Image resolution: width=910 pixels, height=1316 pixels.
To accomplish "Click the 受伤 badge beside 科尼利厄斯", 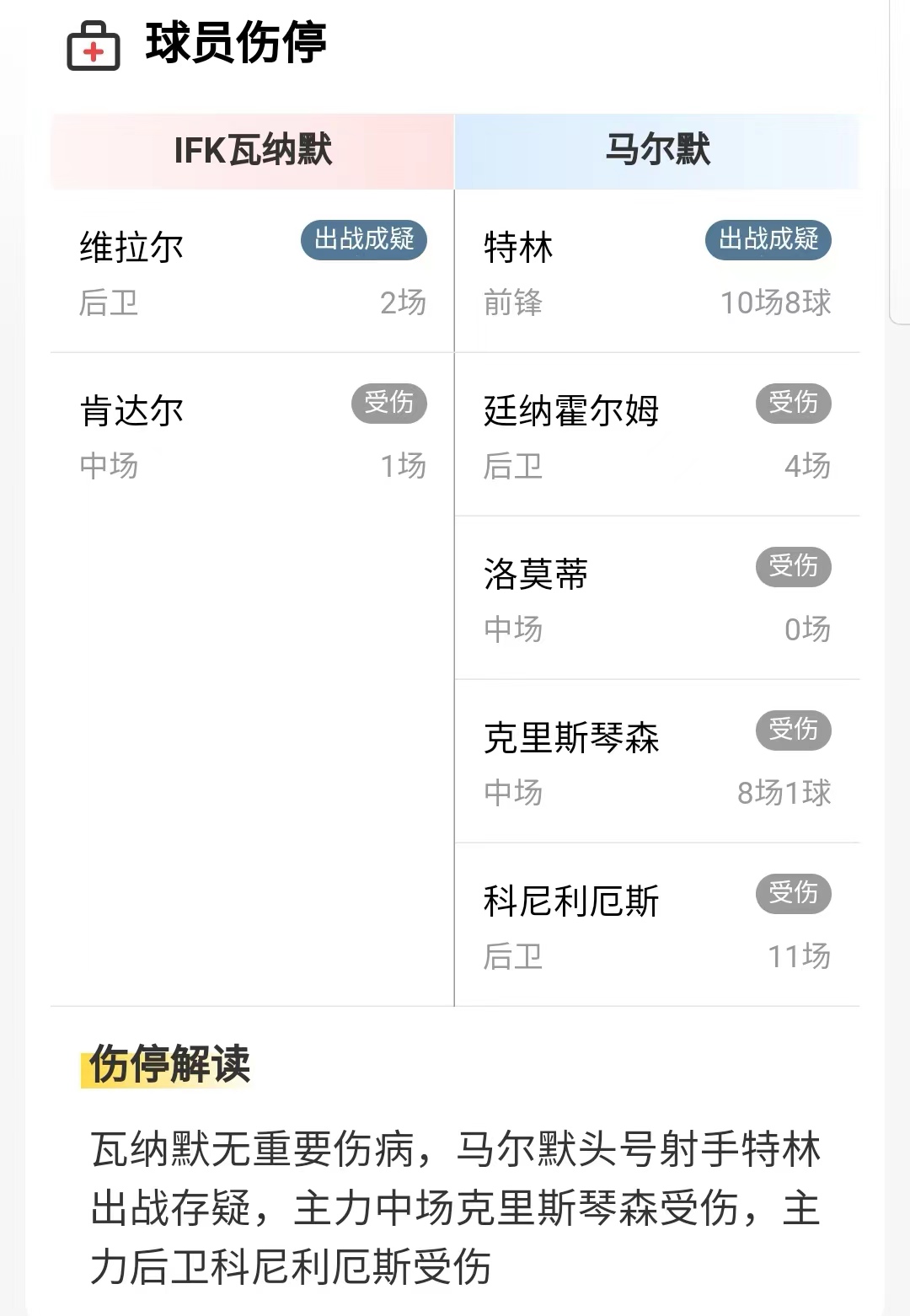I will [x=794, y=895].
